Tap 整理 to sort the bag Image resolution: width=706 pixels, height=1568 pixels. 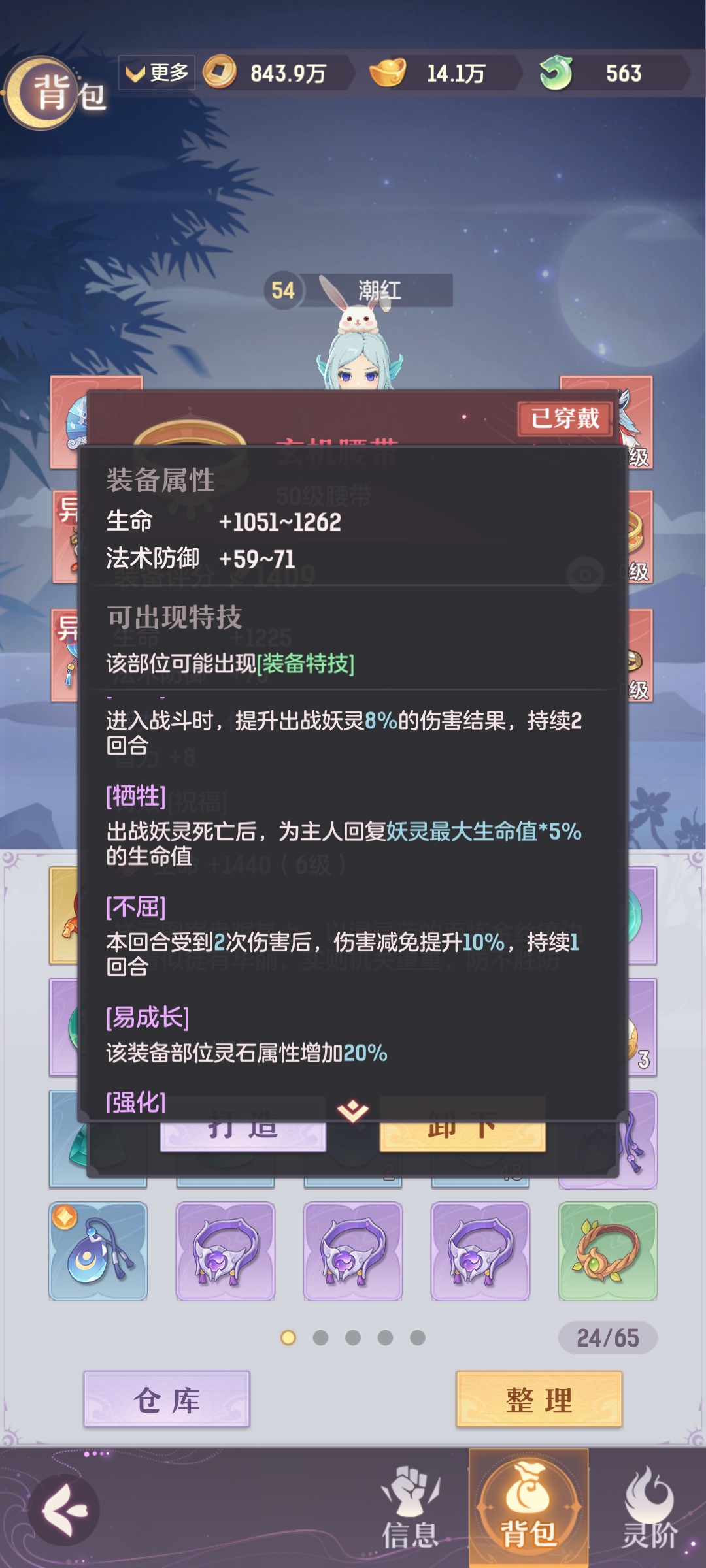(539, 1399)
